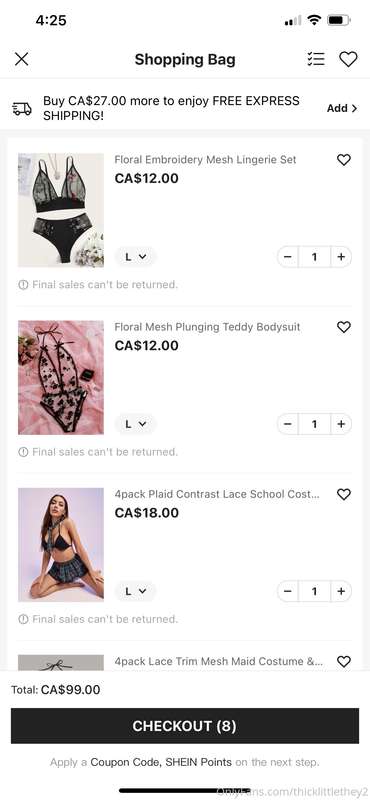Image resolution: width=370 pixels, height=800 pixels.
Task: Save 4pack Plaid Contrast Lace costume to wishlist
Action: pos(344,494)
